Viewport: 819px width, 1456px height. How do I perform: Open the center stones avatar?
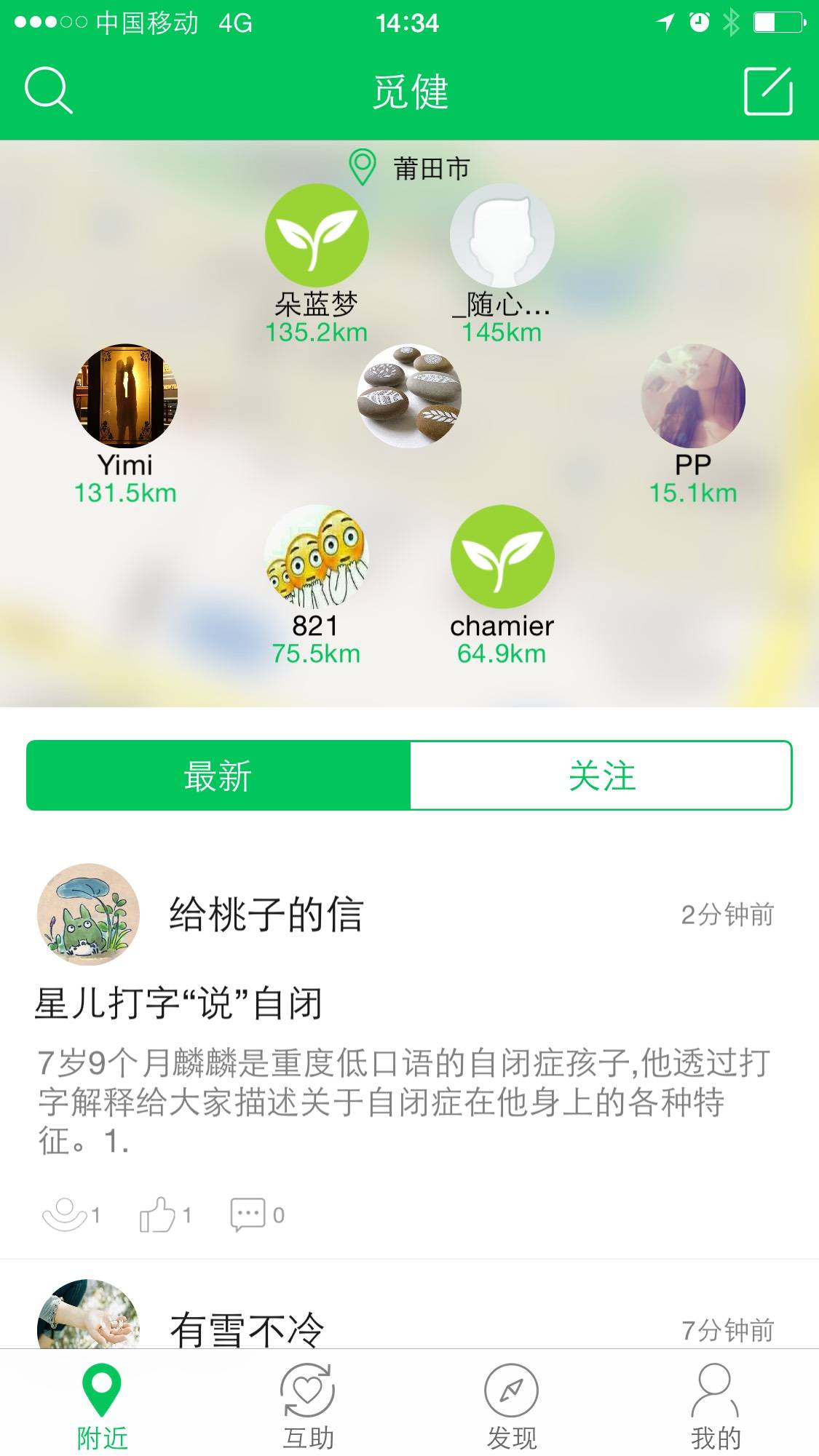tap(409, 396)
